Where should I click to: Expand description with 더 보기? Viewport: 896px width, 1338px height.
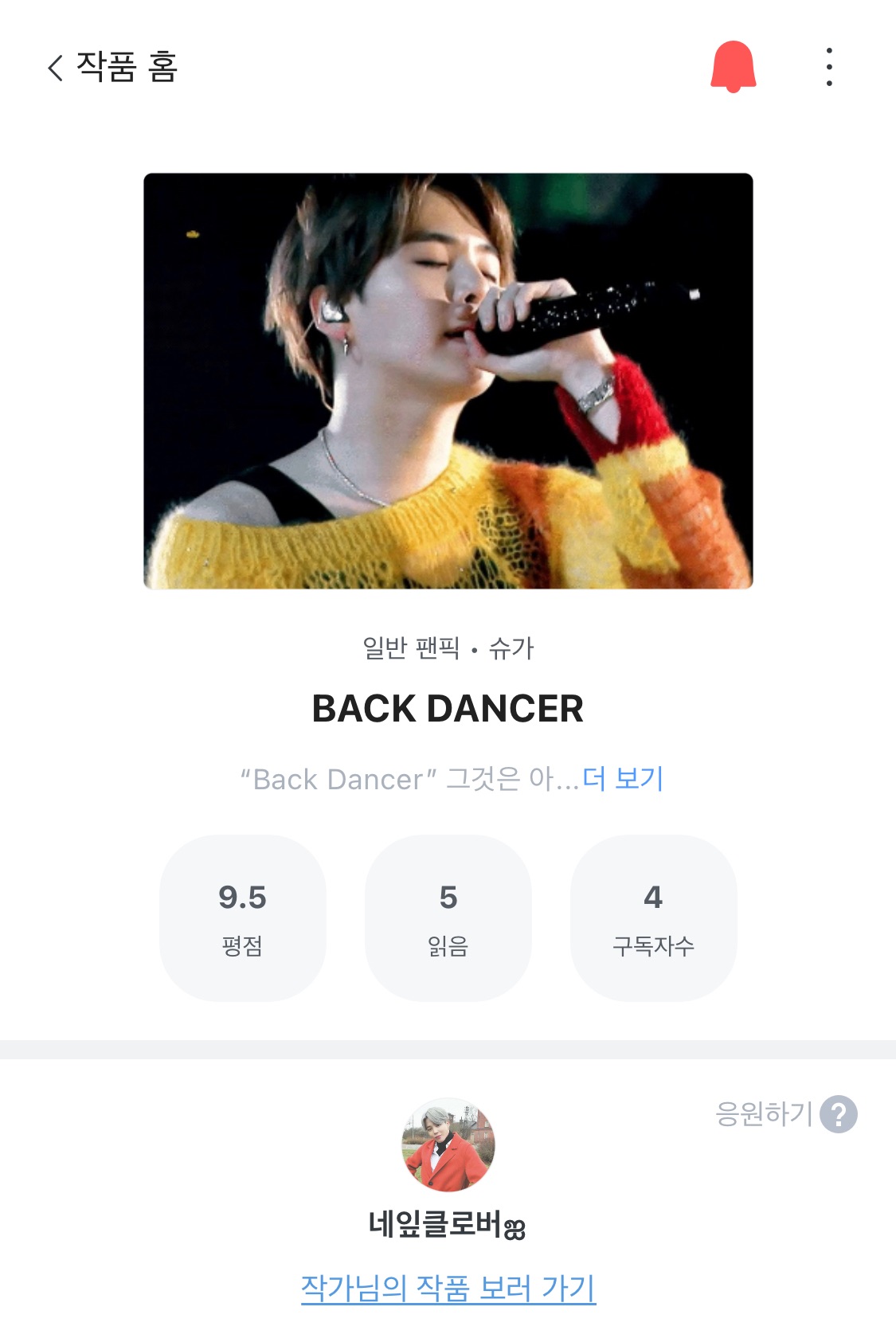point(623,778)
